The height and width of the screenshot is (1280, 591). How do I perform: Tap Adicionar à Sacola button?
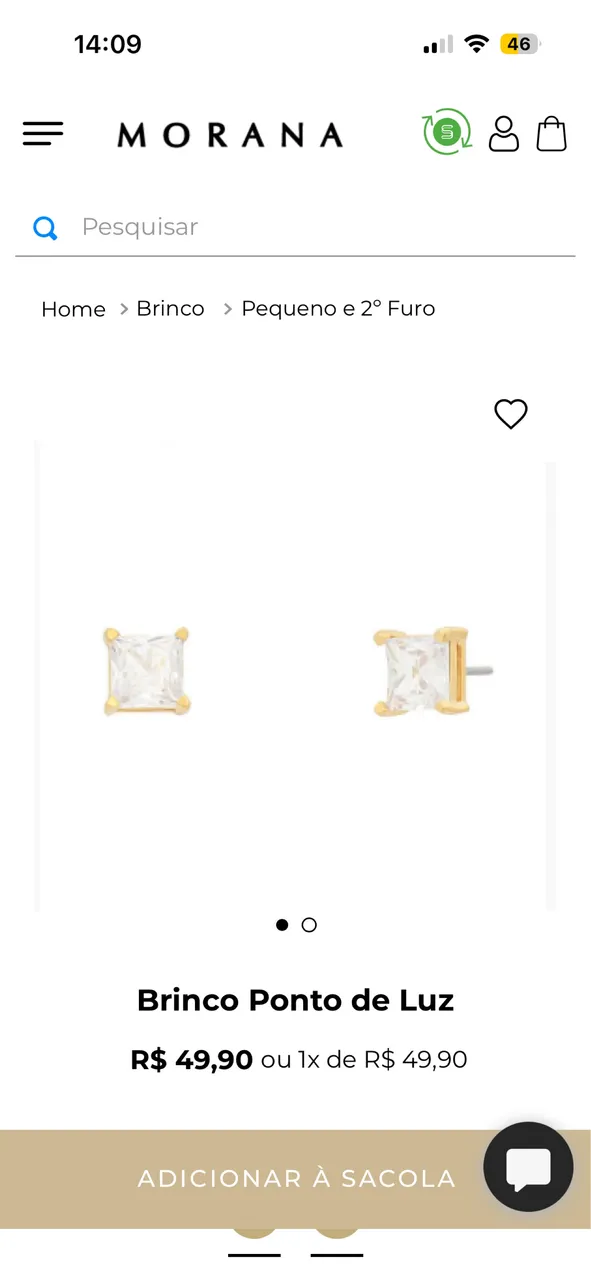tap(296, 1179)
